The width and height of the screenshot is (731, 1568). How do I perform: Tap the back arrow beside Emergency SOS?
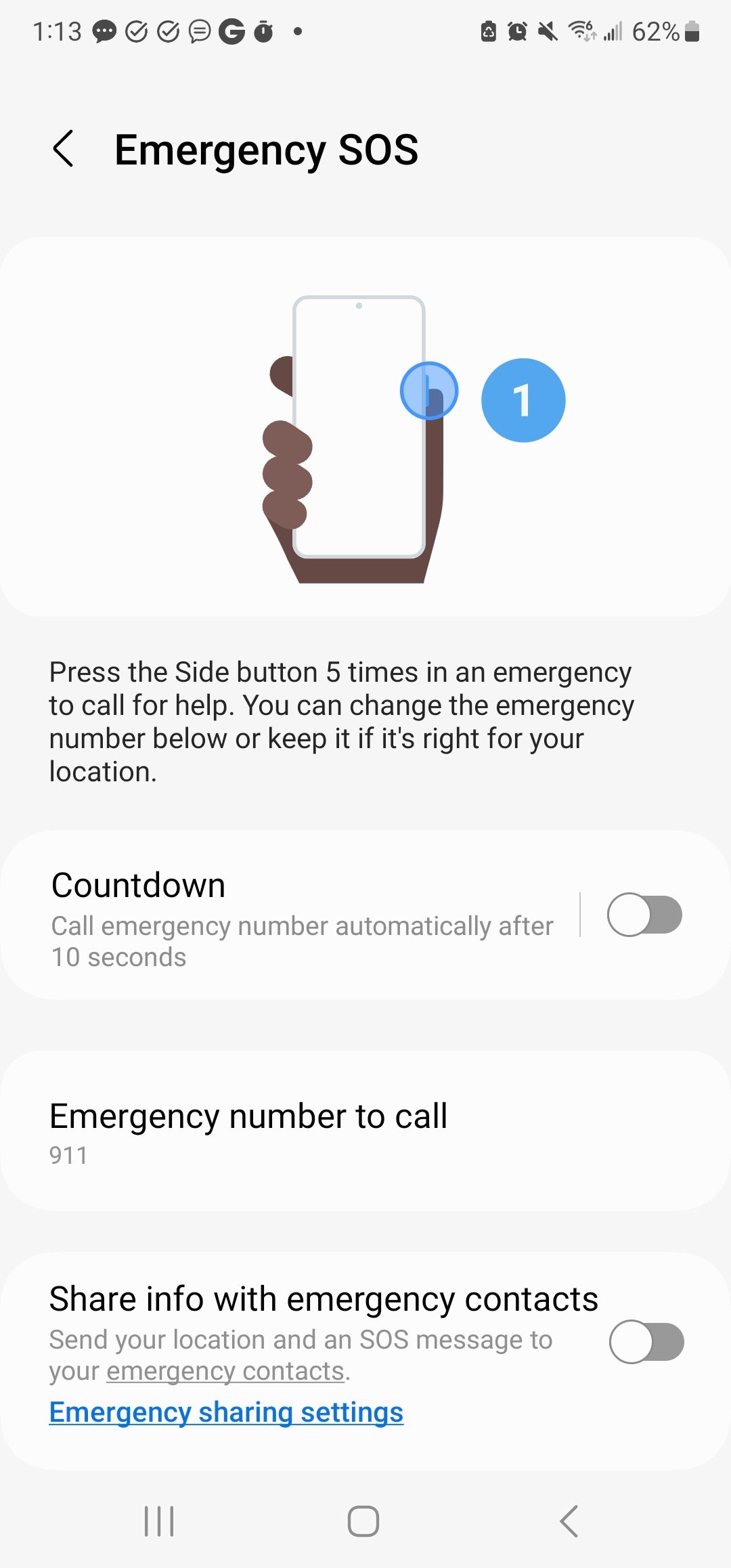pos(64,149)
